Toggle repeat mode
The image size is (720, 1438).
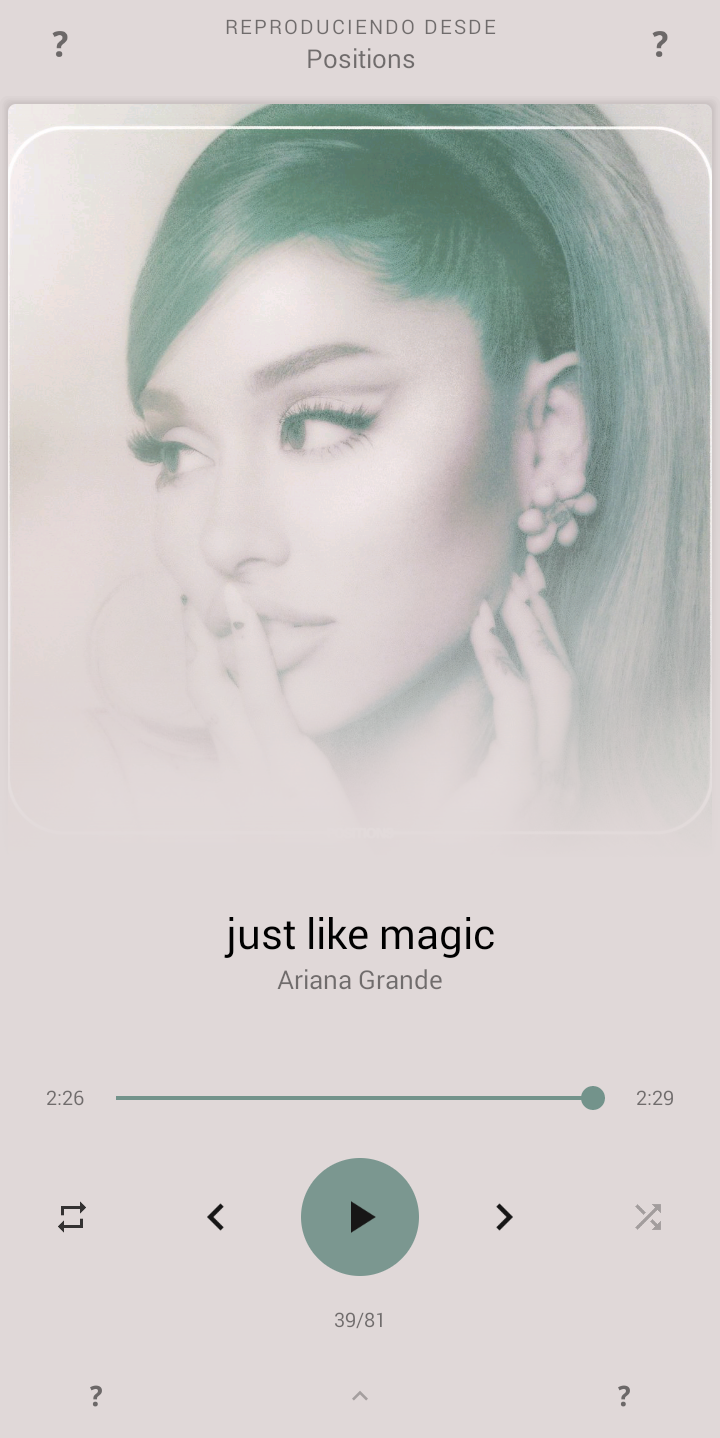pyautogui.click(x=72, y=1217)
